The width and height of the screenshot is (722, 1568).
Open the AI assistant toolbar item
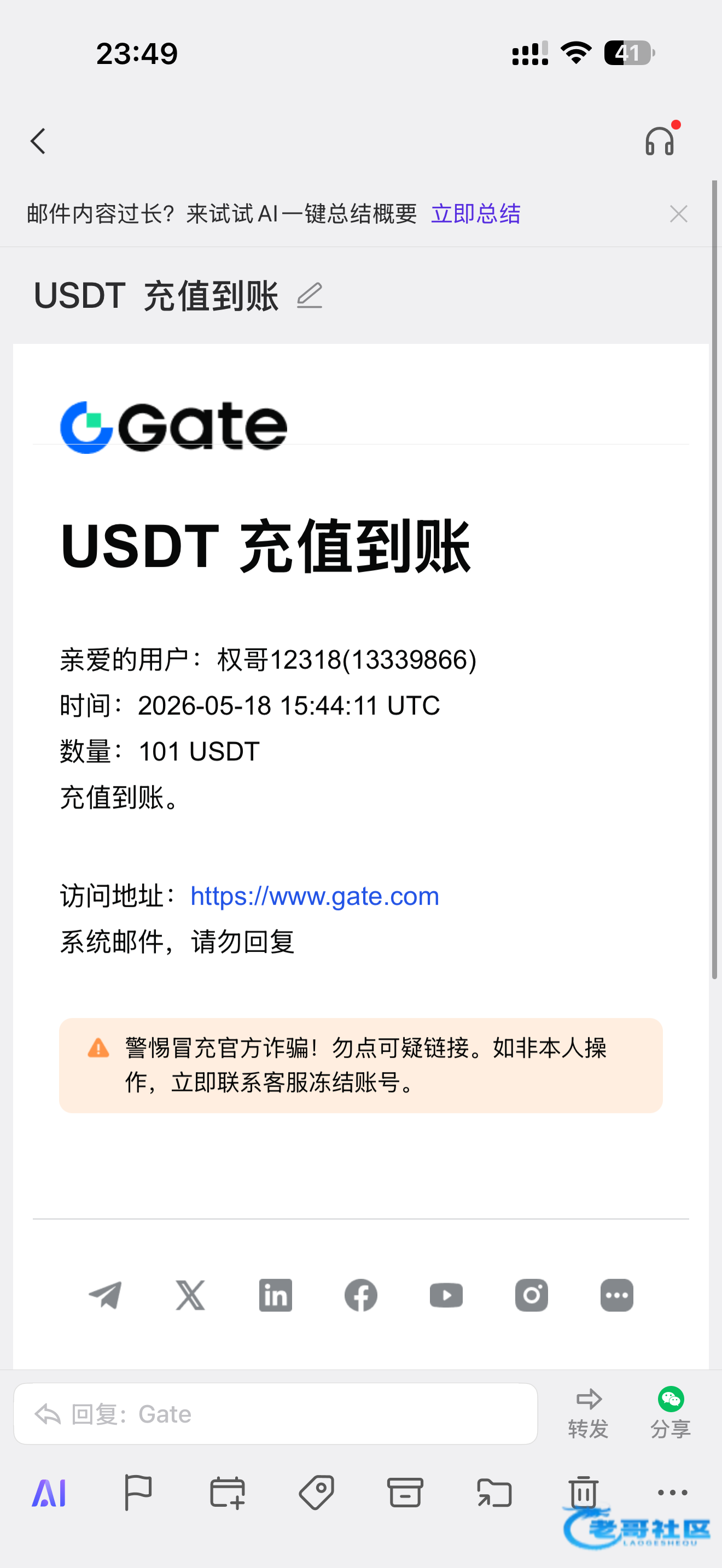tap(49, 1493)
